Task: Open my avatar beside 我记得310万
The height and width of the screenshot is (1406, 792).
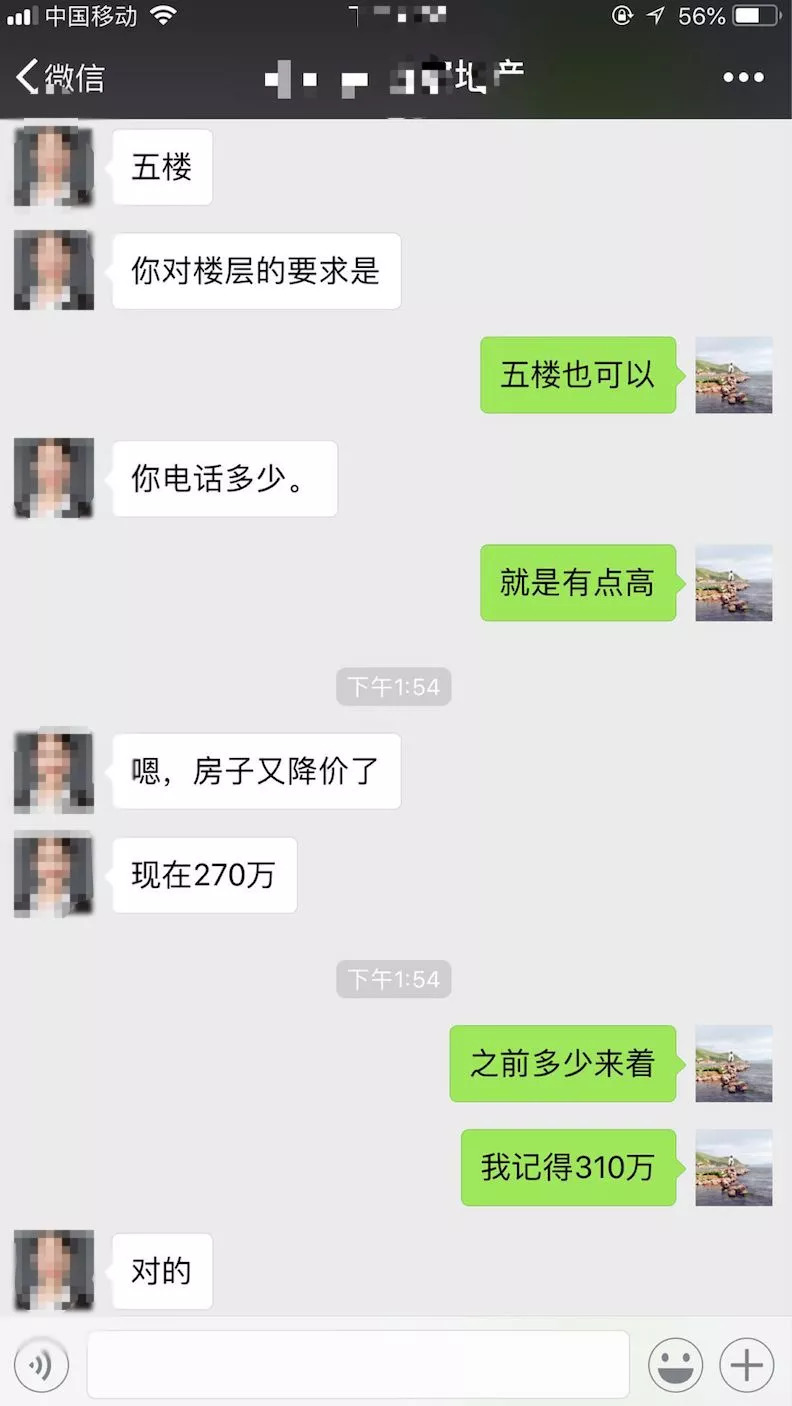Action: (x=734, y=1167)
